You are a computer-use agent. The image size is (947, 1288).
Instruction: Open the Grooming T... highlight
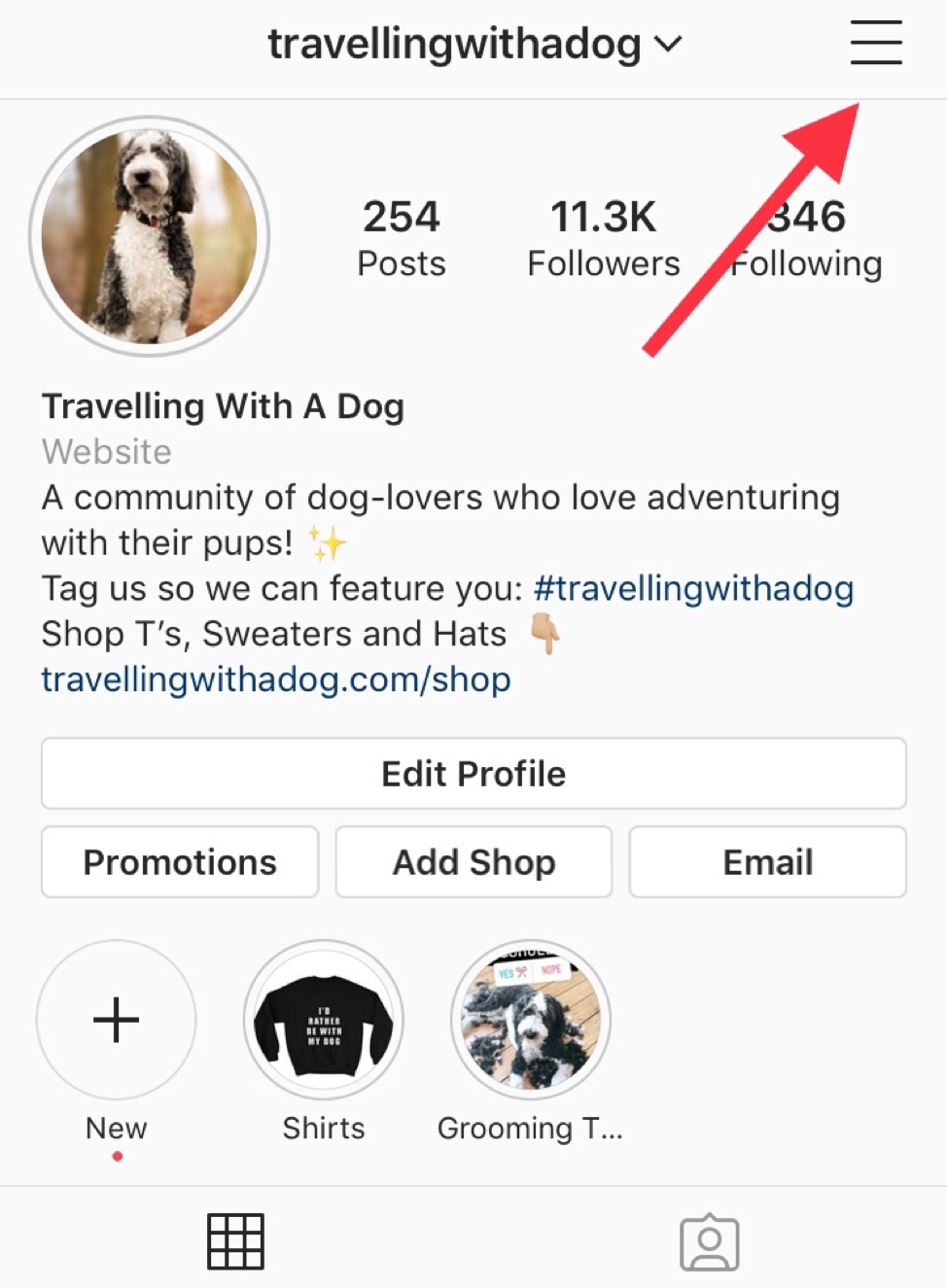tap(531, 1020)
